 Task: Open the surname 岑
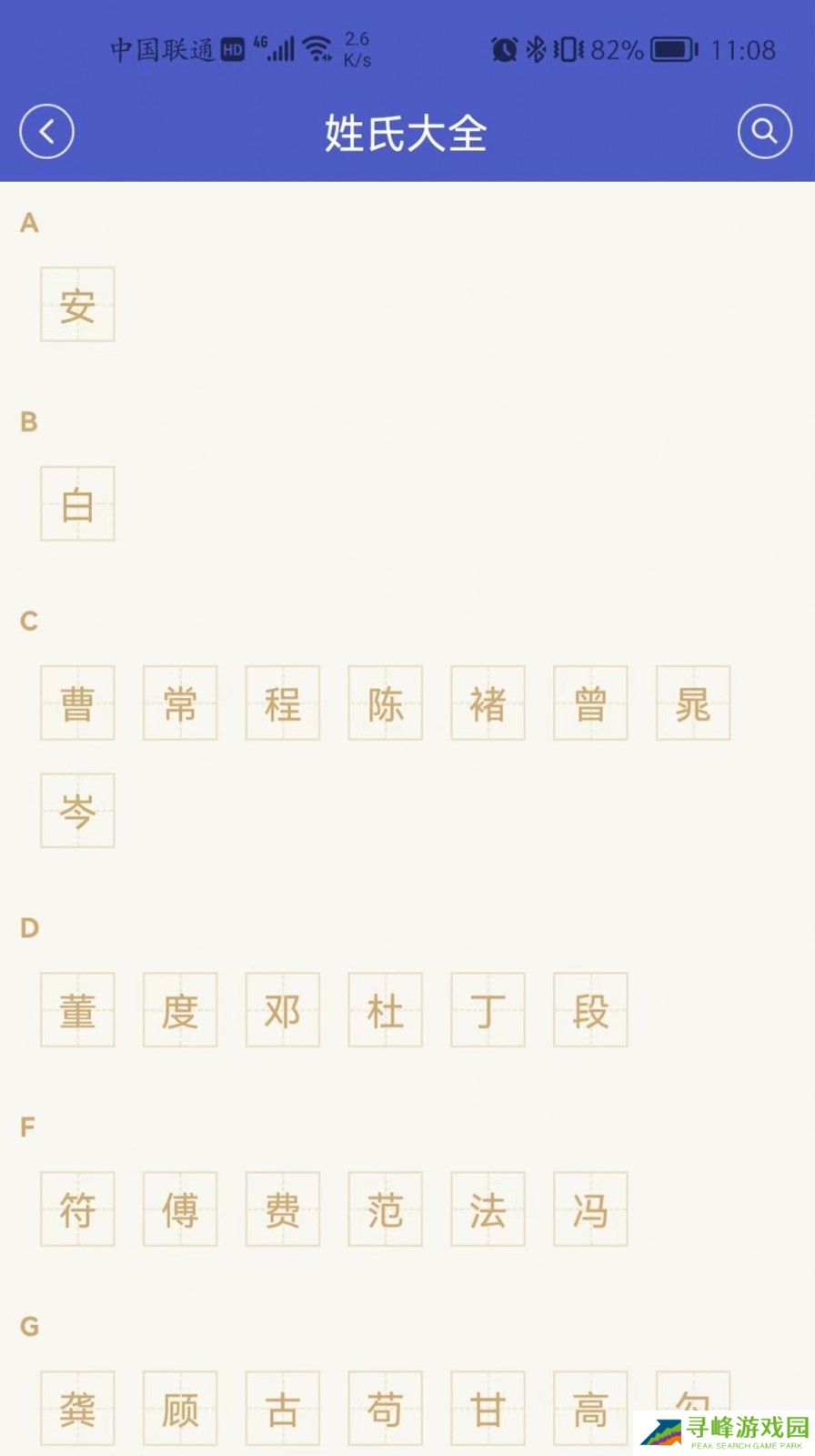pyautogui.click(x=77, y=811)
